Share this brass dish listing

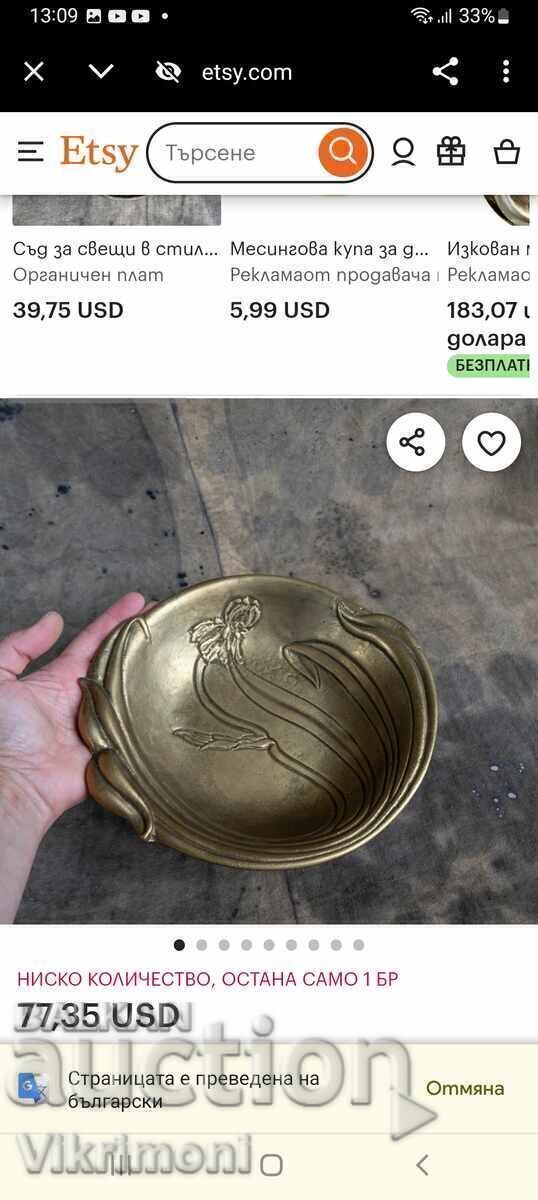pyautogui.click(x=416, y=442)
